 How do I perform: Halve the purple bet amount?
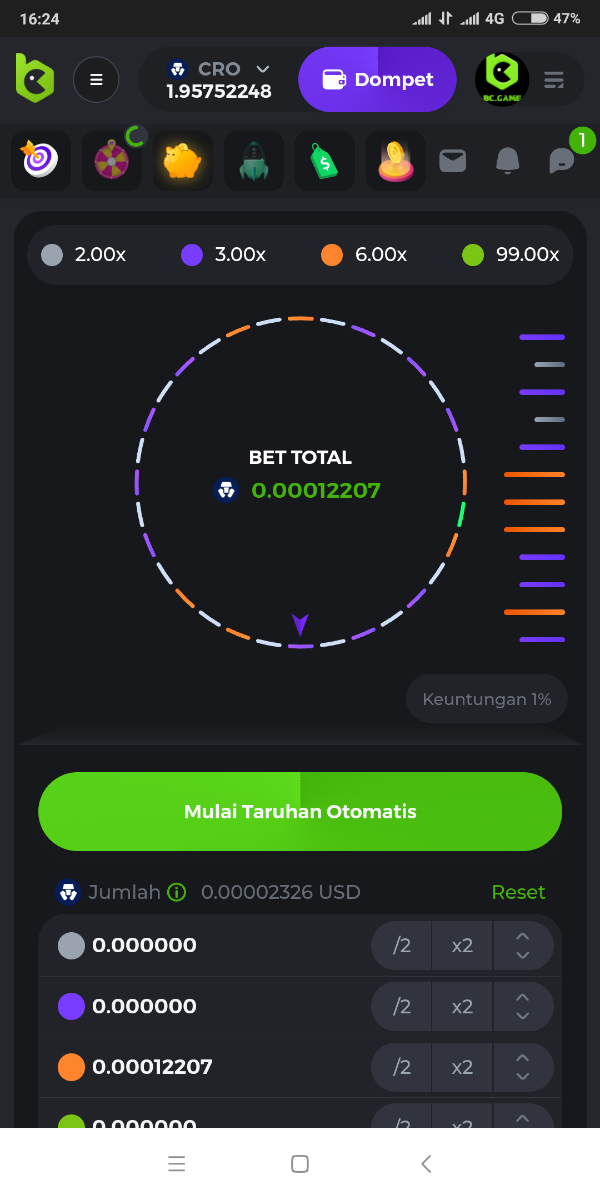tap(402, 1006)
